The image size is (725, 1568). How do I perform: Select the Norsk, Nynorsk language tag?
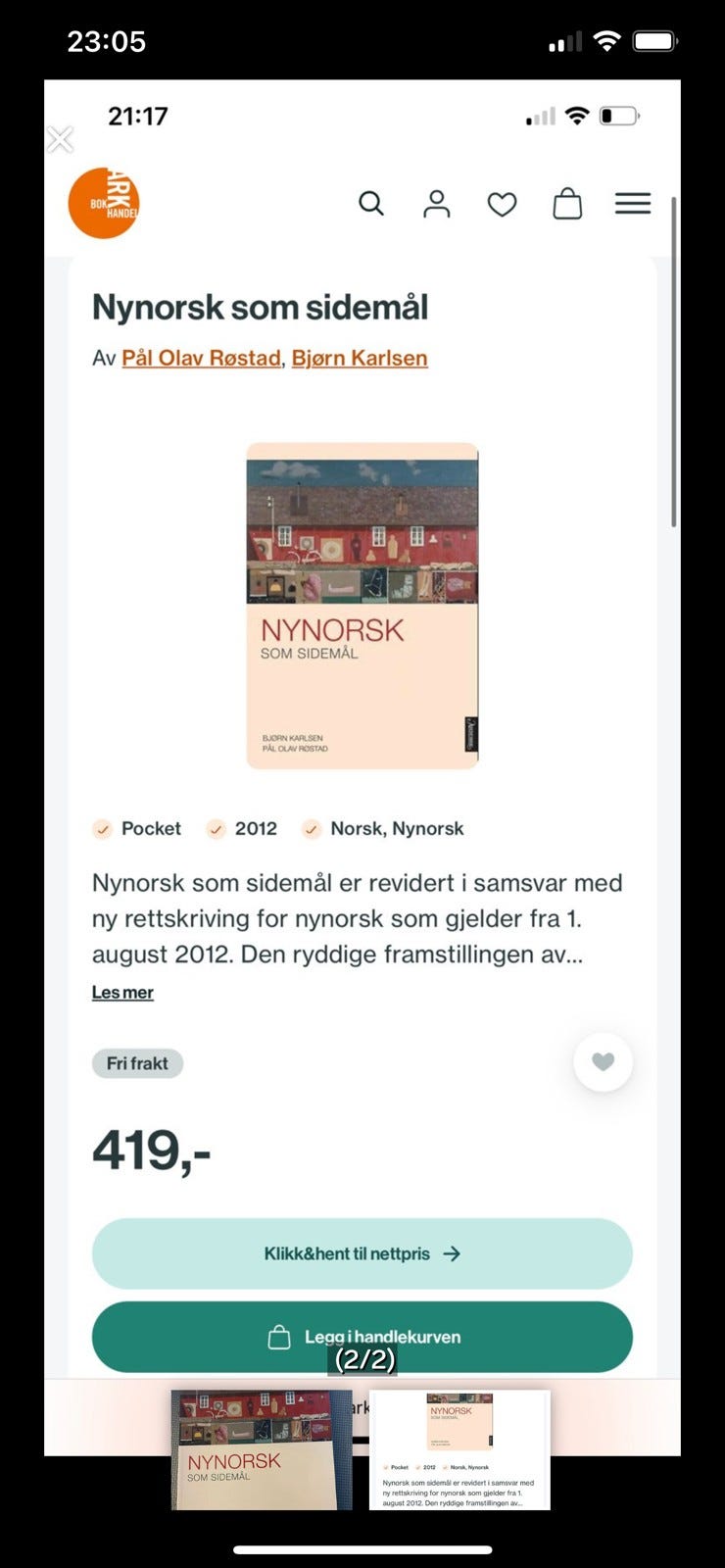[386, 829]
